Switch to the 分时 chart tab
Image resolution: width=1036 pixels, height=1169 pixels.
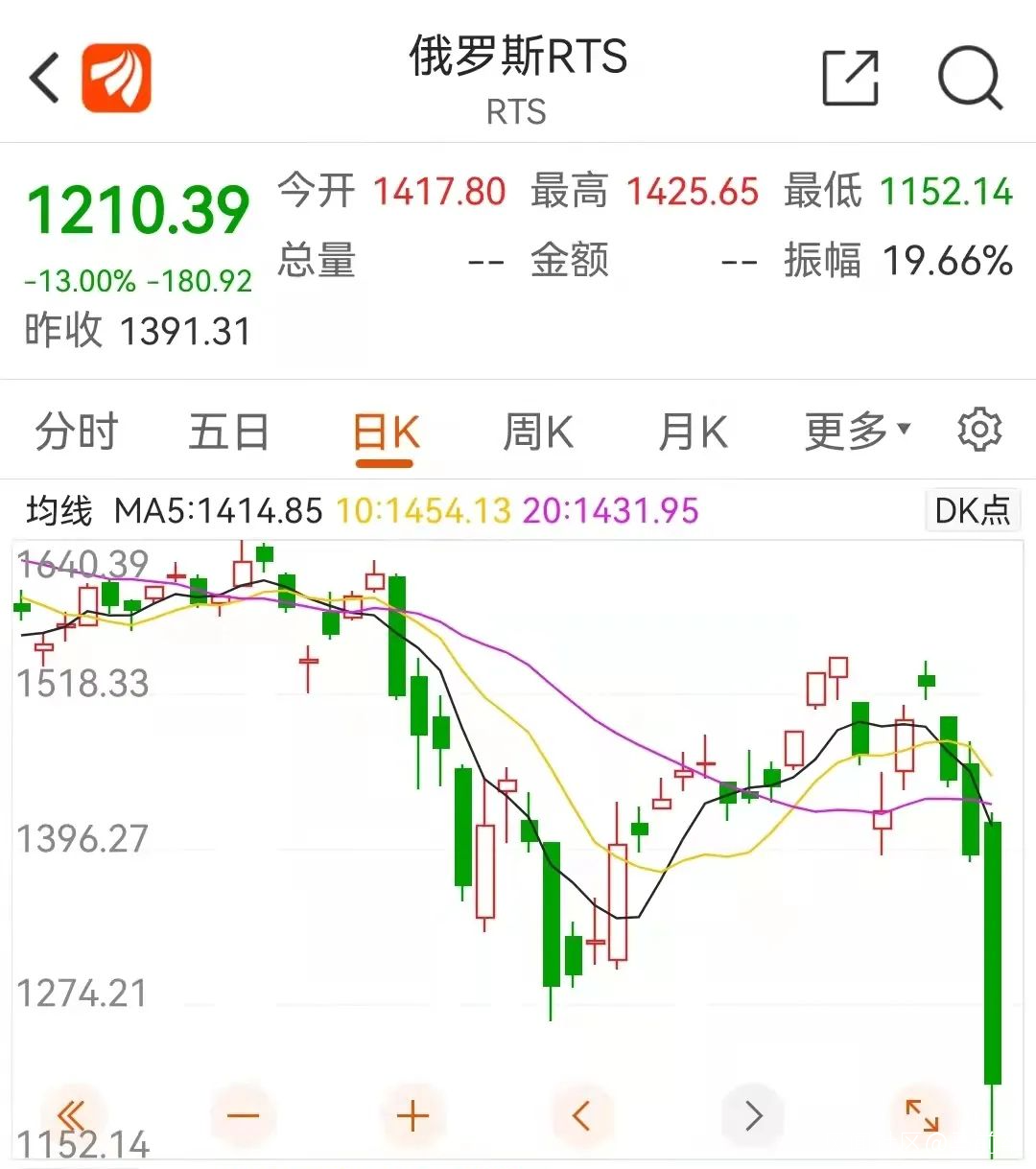76,433
